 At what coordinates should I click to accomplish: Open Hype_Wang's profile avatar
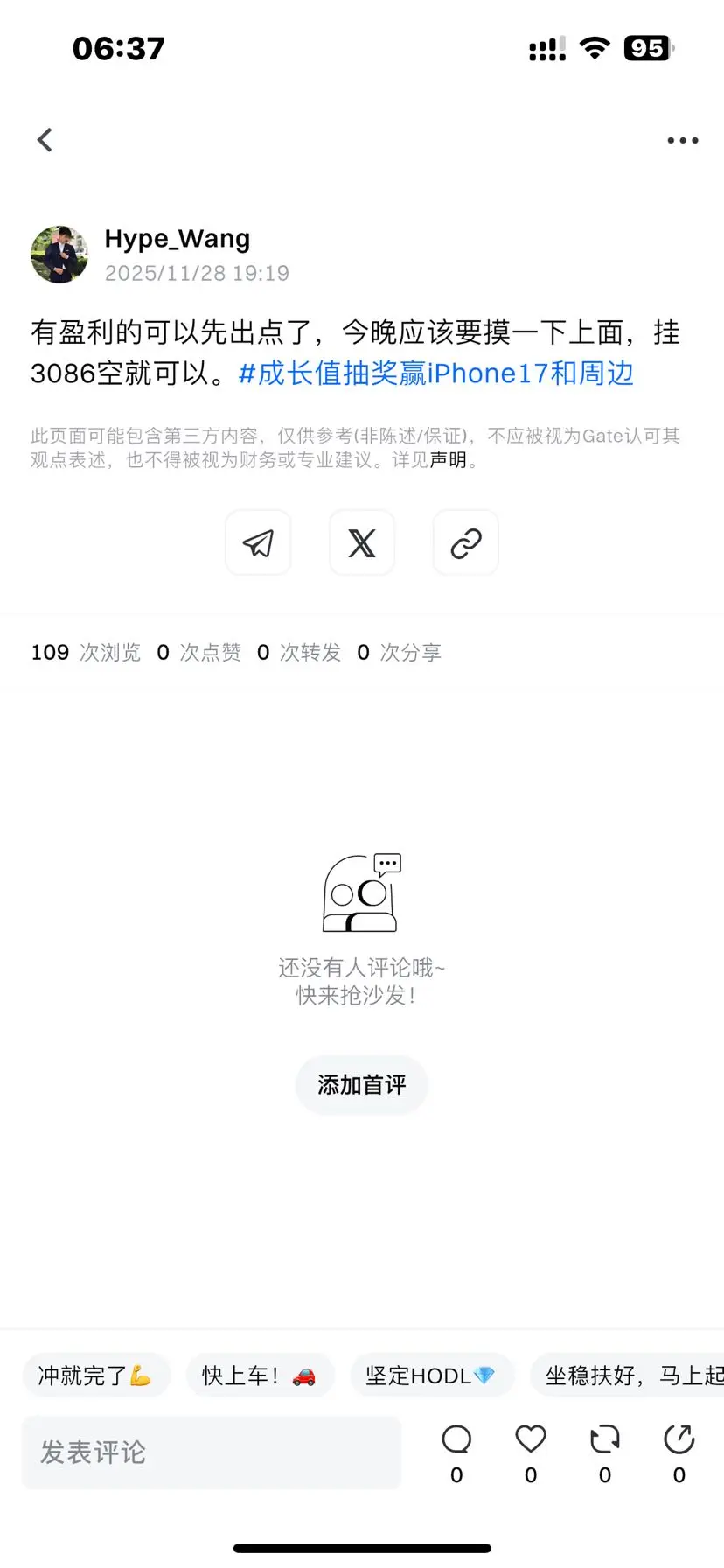(x=59, y=255)
